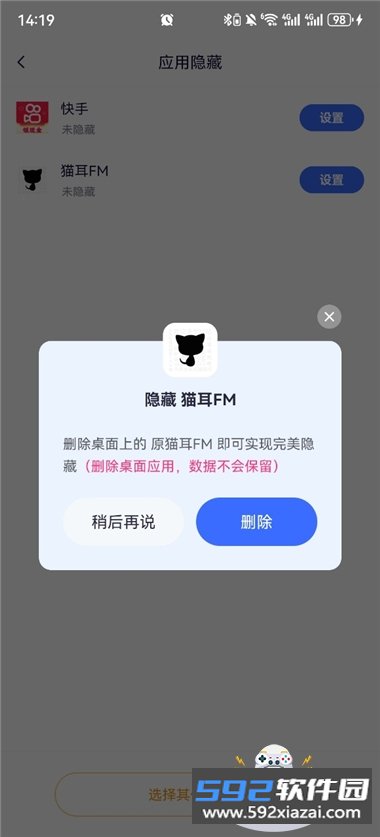
Task: Confirm with the 删除 button
Action: coord(256,522)
